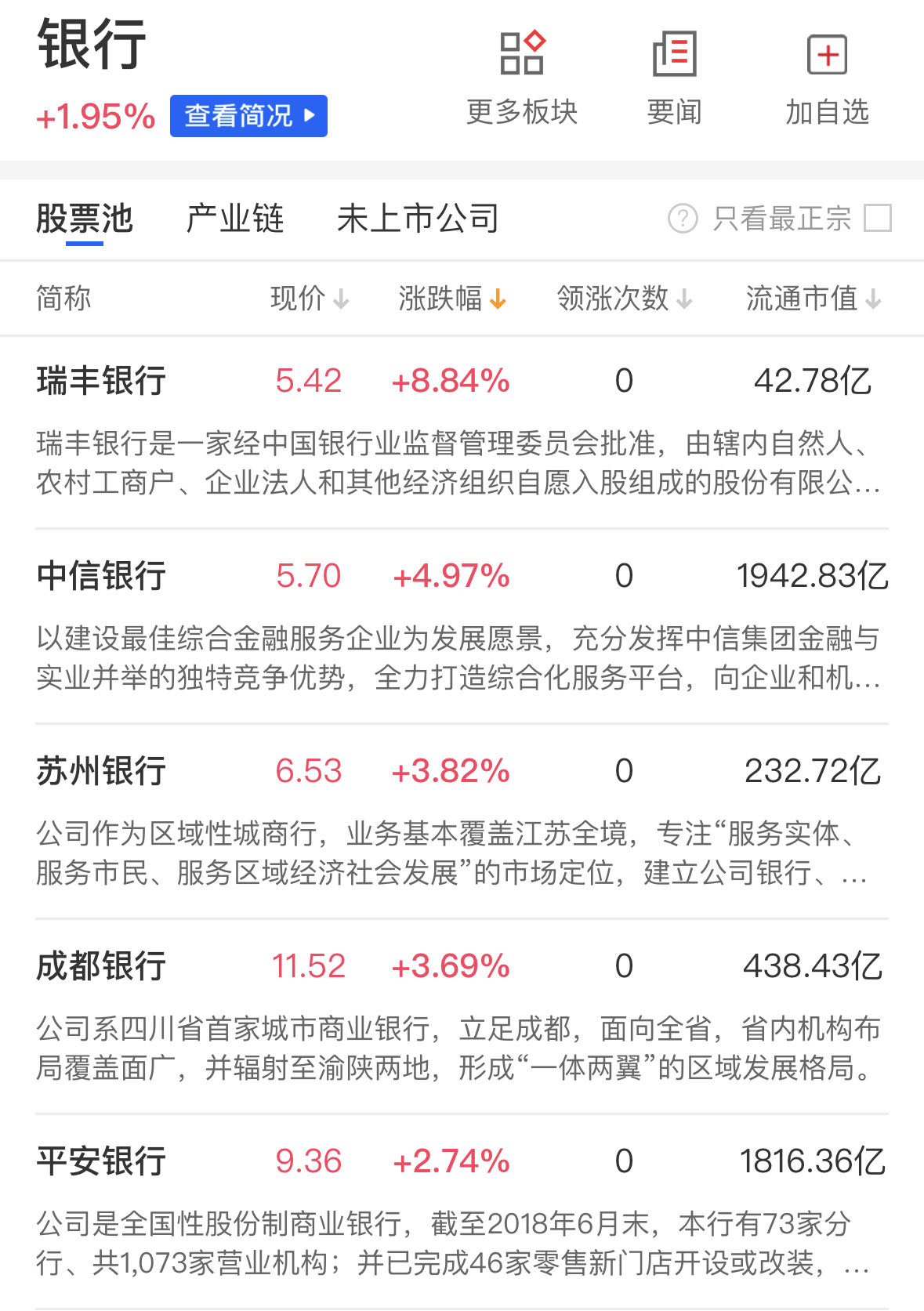This screenshot has width=924, height=1311.
Task: Switch to the 未上市公司 tab
Action: tap(418, 219)
